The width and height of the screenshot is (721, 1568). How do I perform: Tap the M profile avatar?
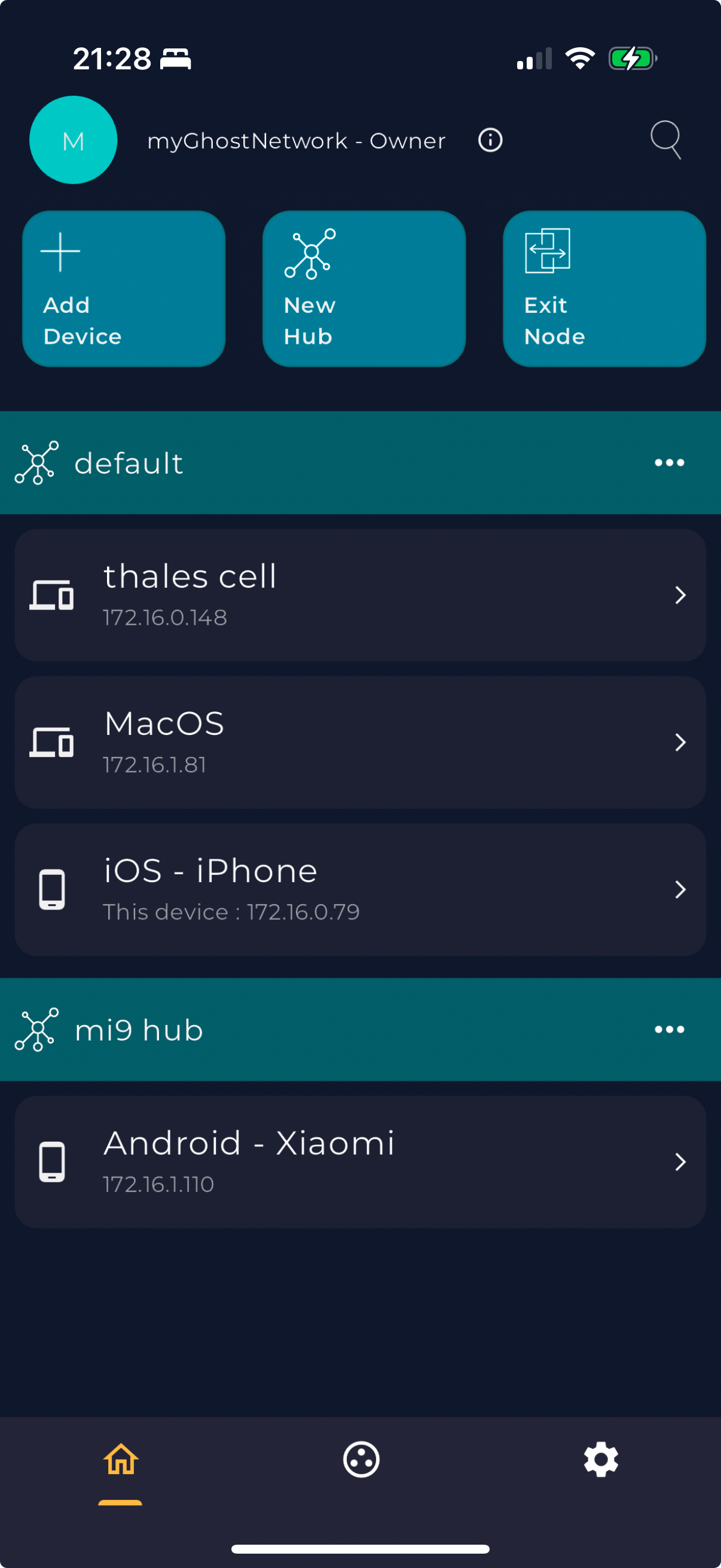click(73, 140)
